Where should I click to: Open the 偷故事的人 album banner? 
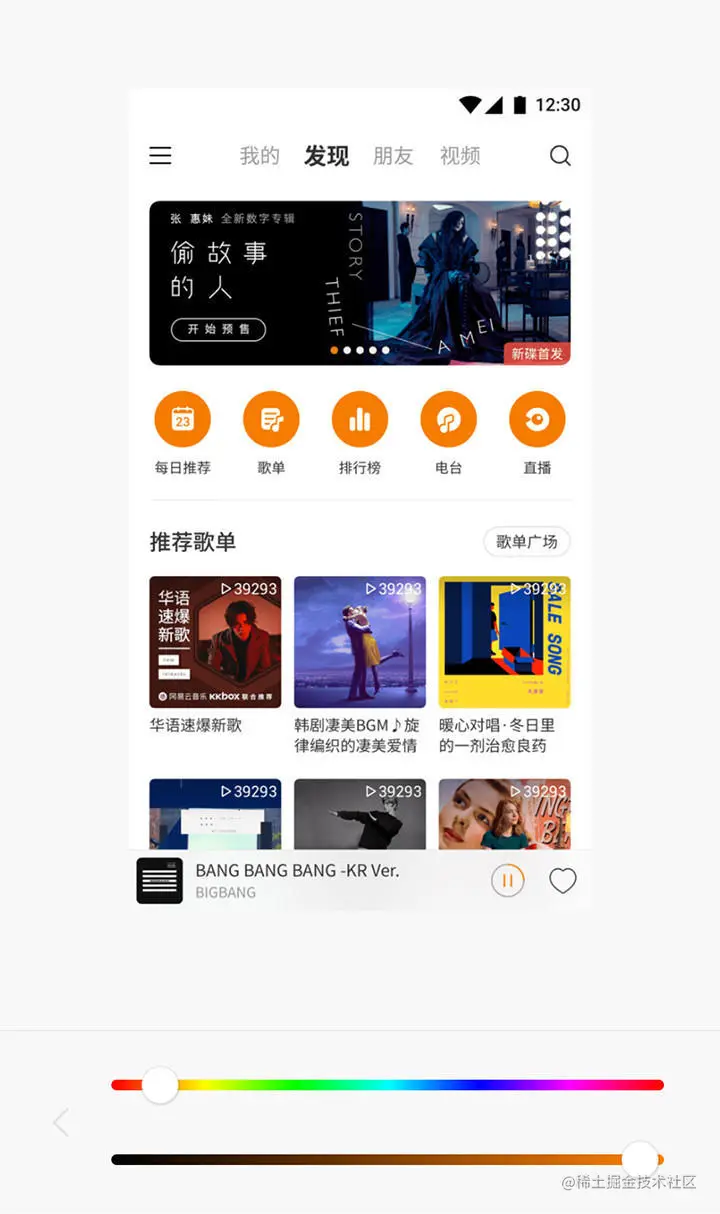tap(360, 283)
